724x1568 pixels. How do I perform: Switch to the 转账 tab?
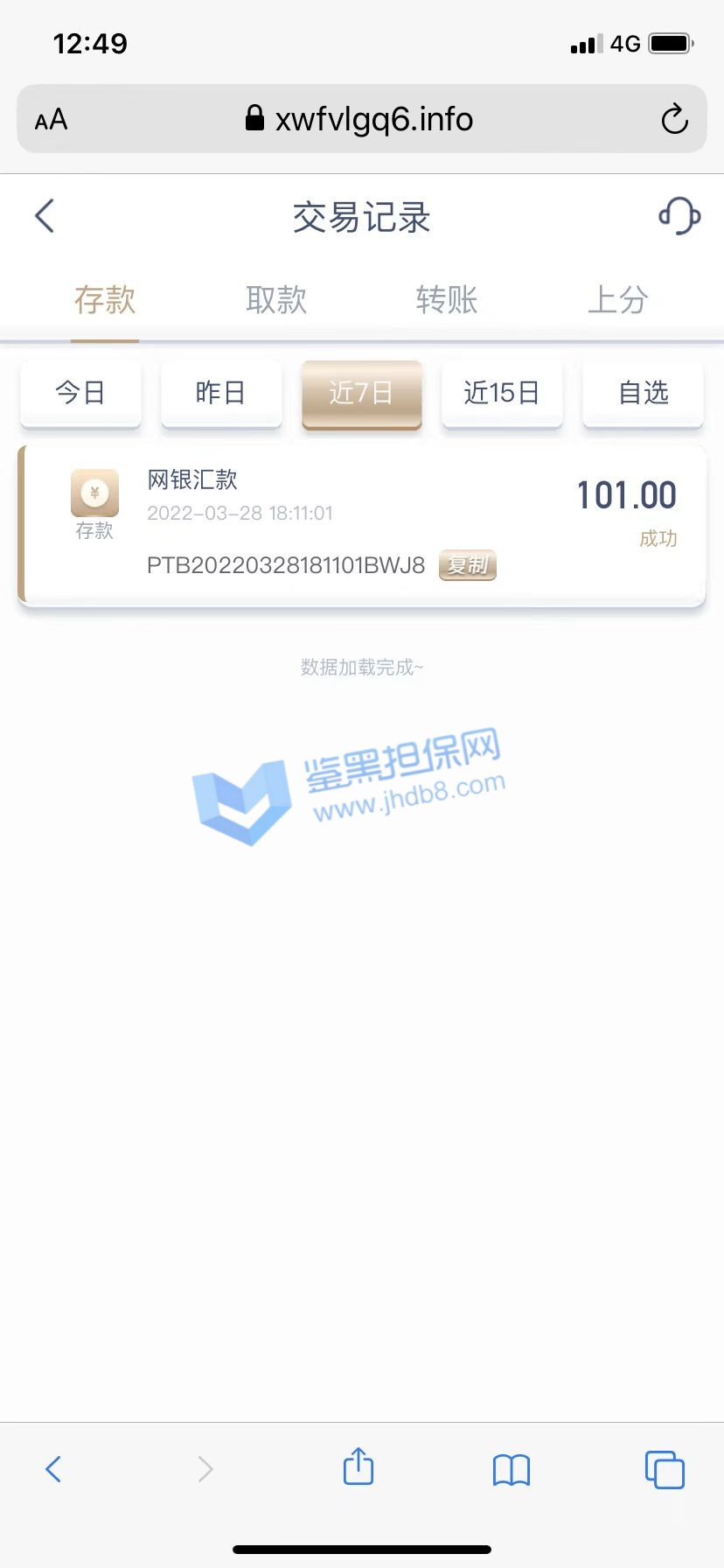click(x=447, y=300)
